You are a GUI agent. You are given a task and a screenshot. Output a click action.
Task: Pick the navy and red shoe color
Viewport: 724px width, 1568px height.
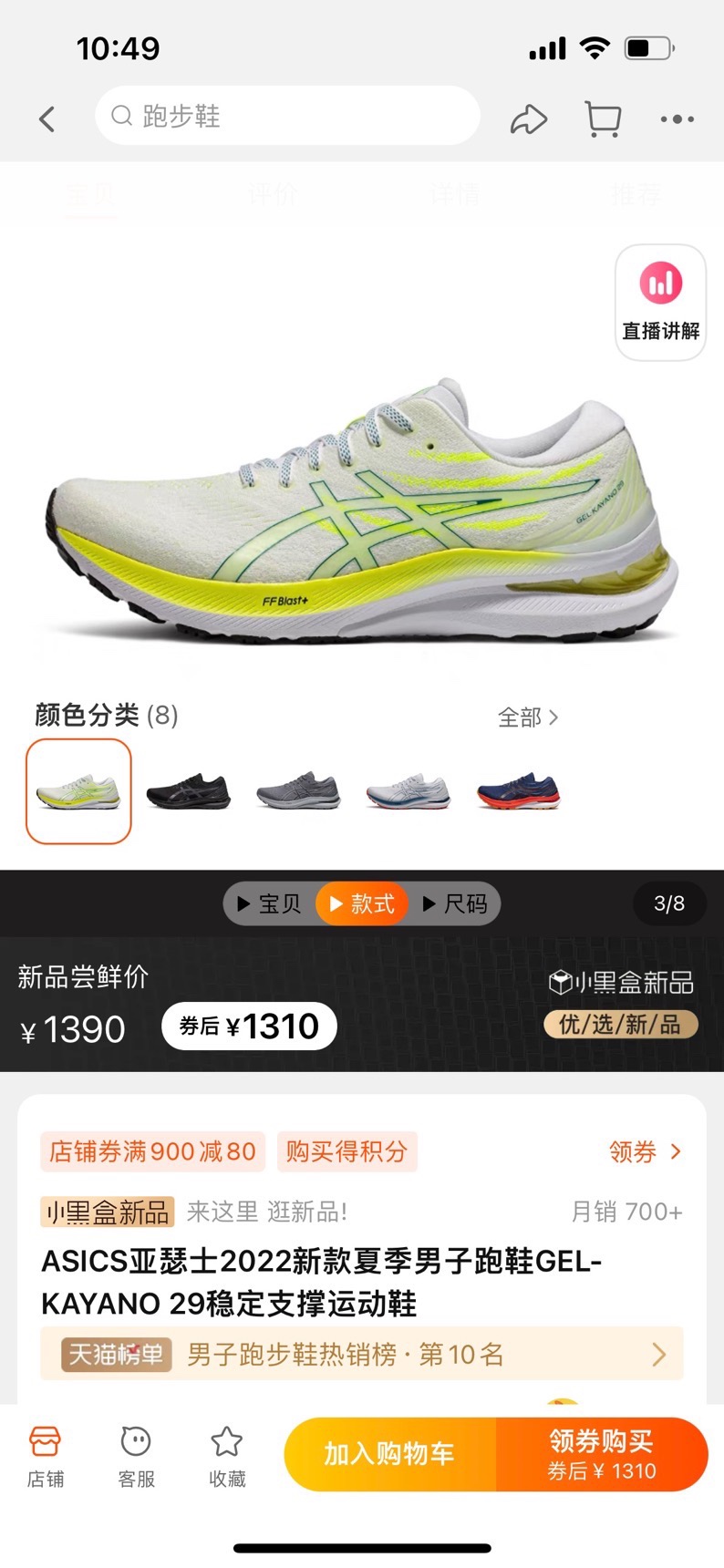[518, 791]
